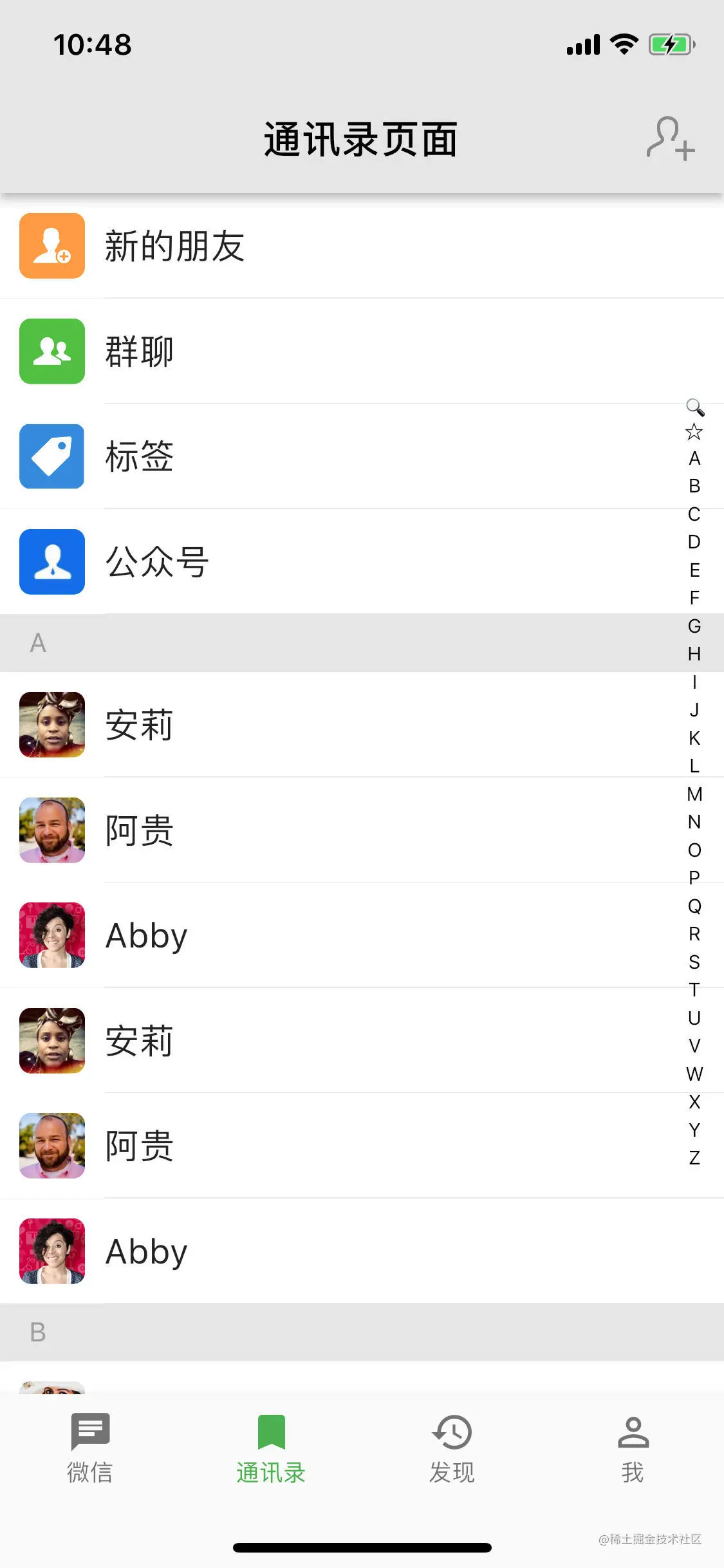Jump to letter Z in the alphabet index
This screenshot has width=724, height=1568.
[694, 1158]
